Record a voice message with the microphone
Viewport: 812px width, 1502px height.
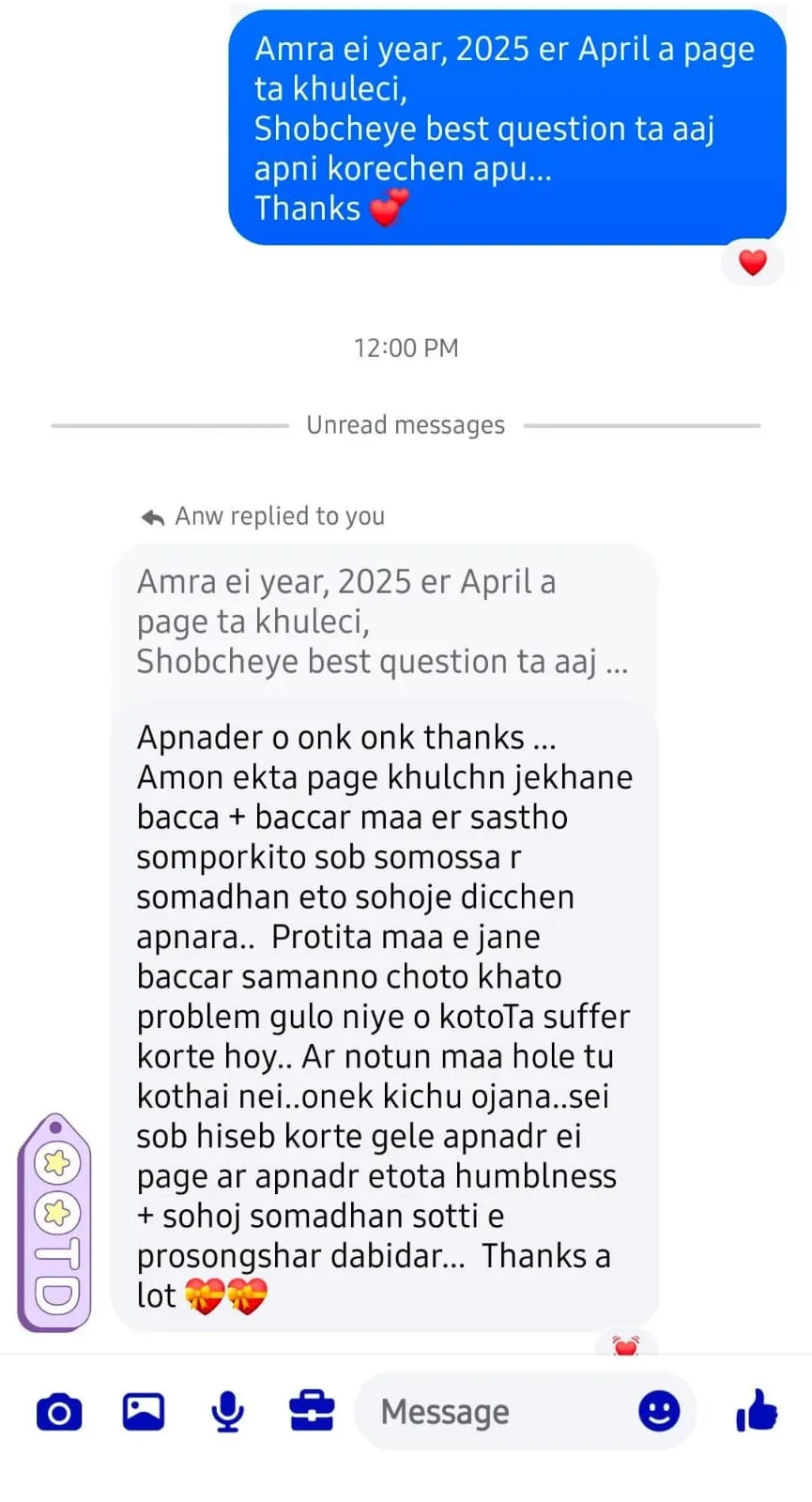[227, 1411]
